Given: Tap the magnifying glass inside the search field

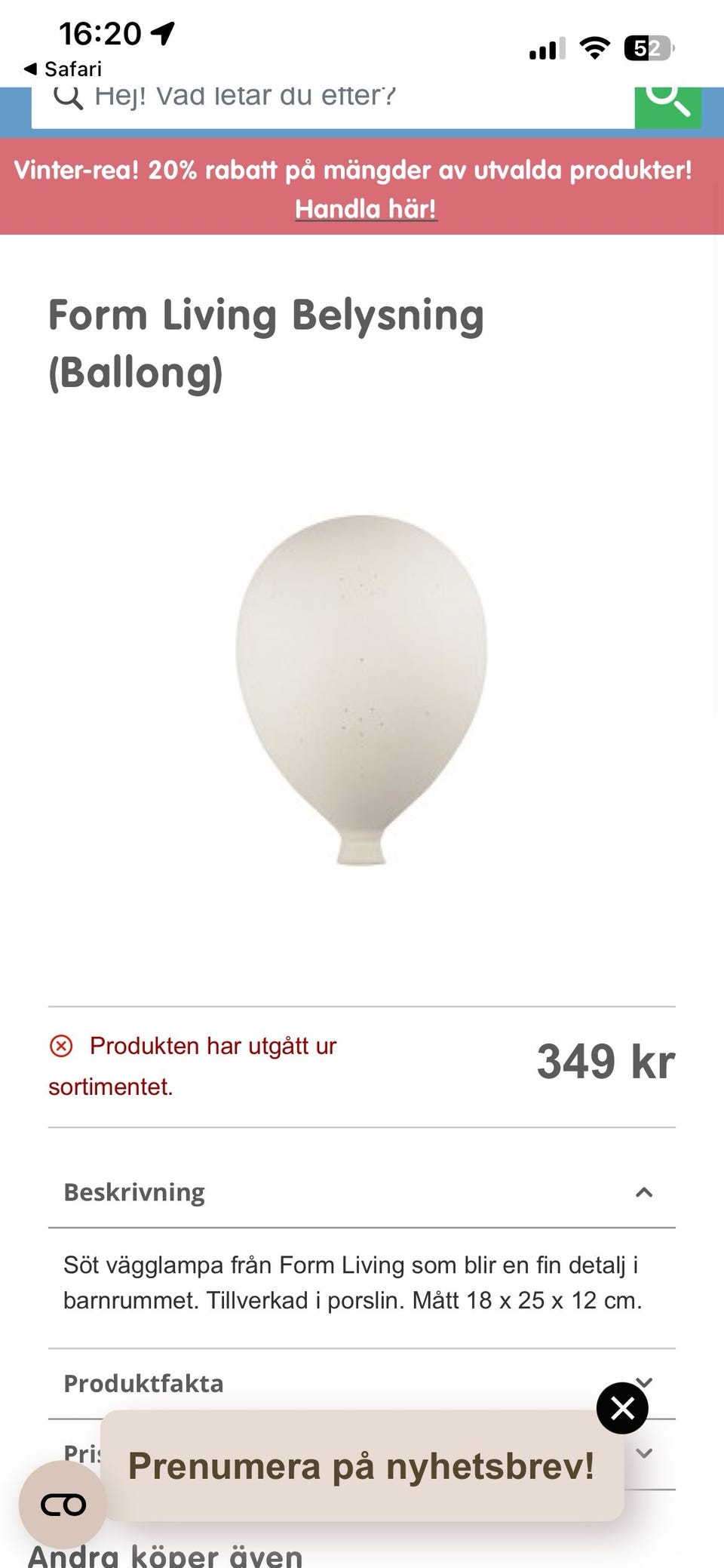Looking at the screenshot, I should [x=68, y=97].
